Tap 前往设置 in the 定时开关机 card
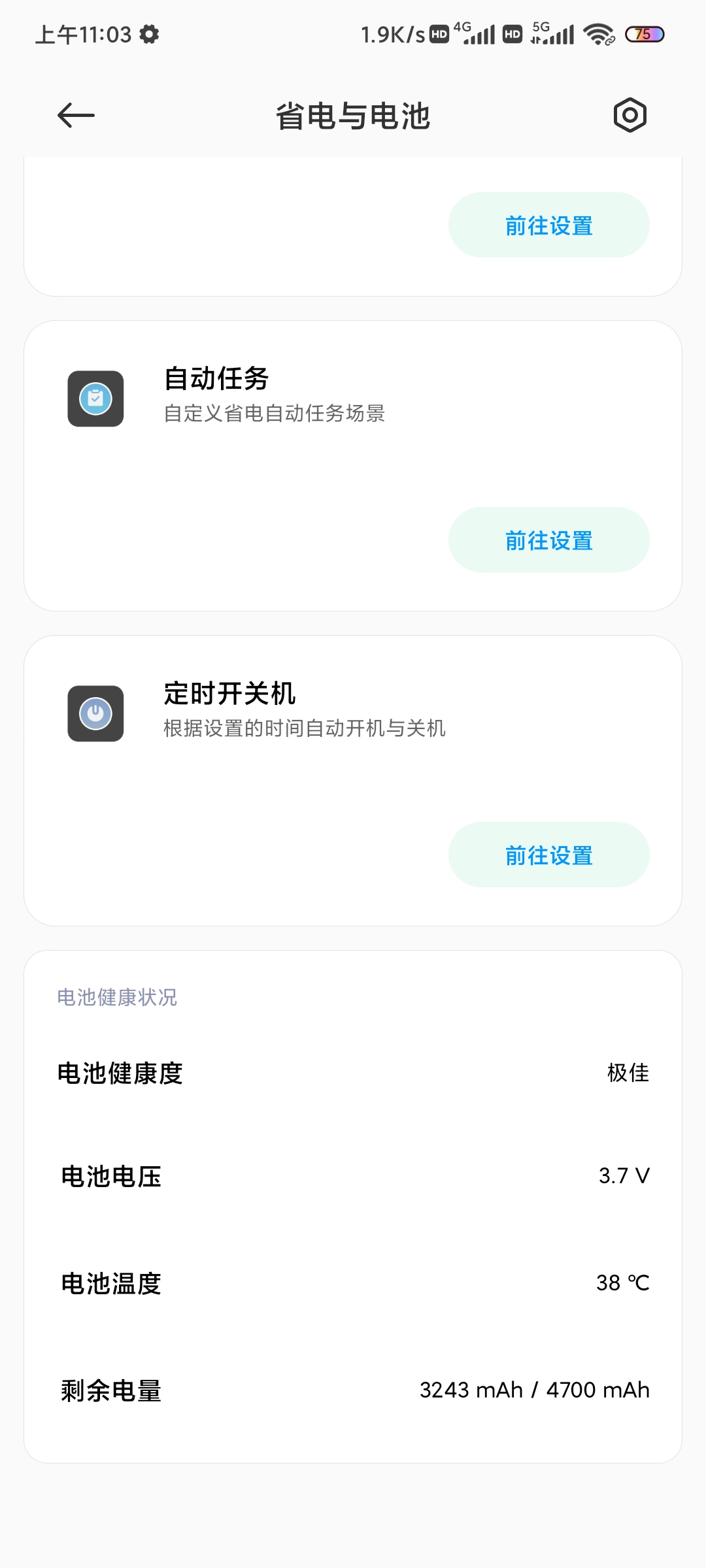This screenshot has width=706, height=1568. coord(548,855)
